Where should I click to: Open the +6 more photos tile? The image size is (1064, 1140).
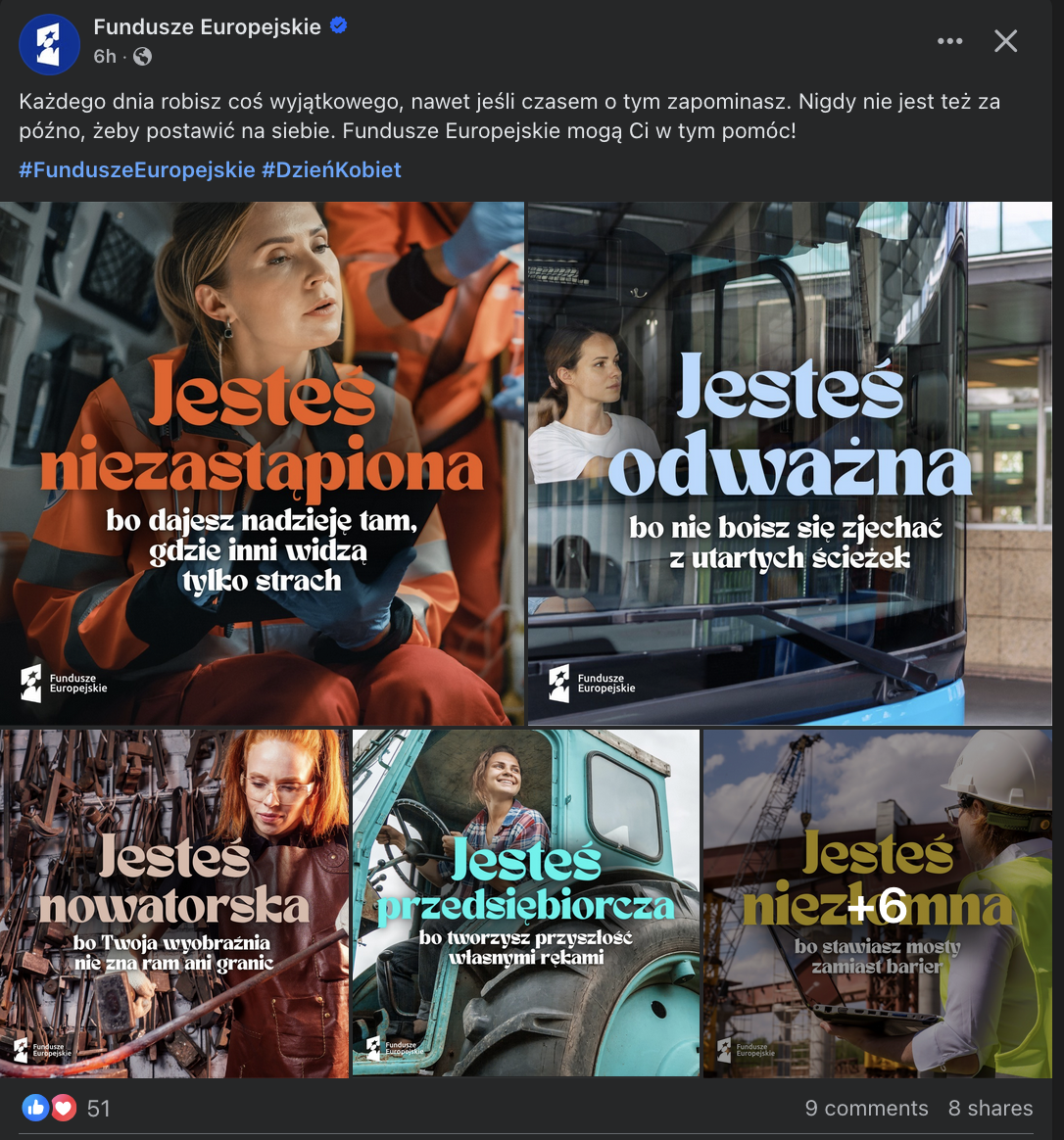tap(877, 903)
